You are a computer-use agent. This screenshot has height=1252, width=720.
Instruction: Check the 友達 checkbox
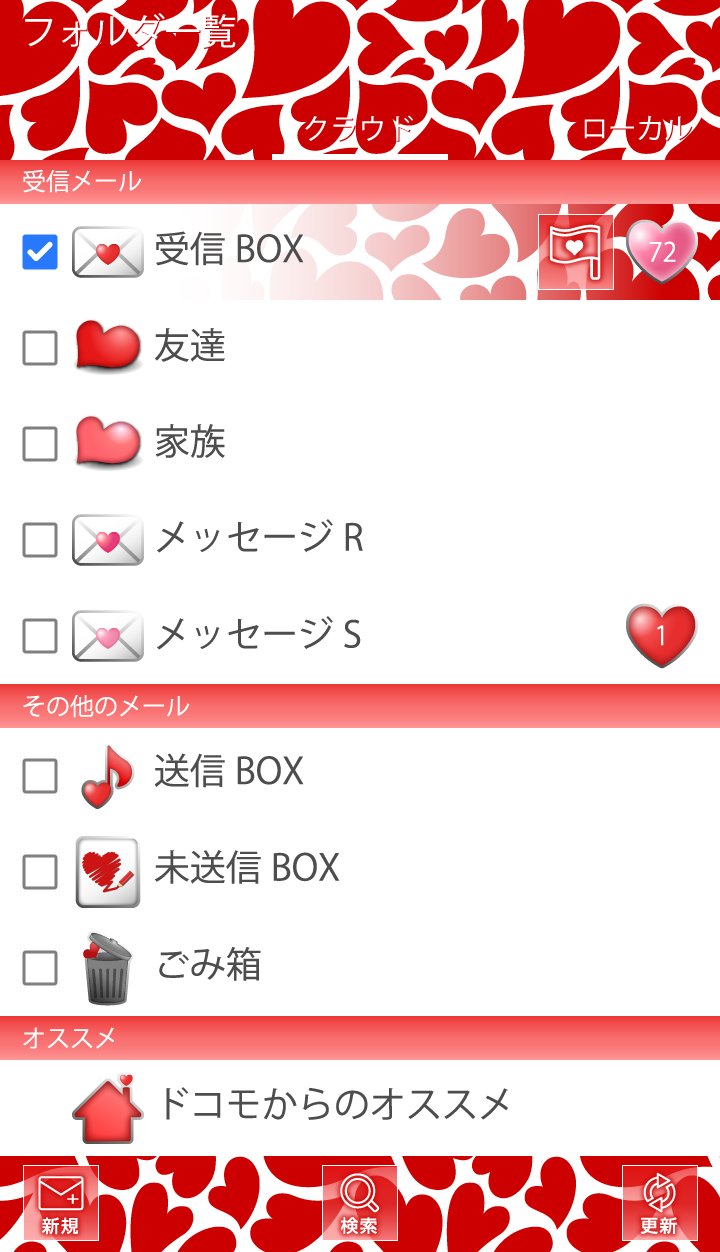tap(40, 348)
